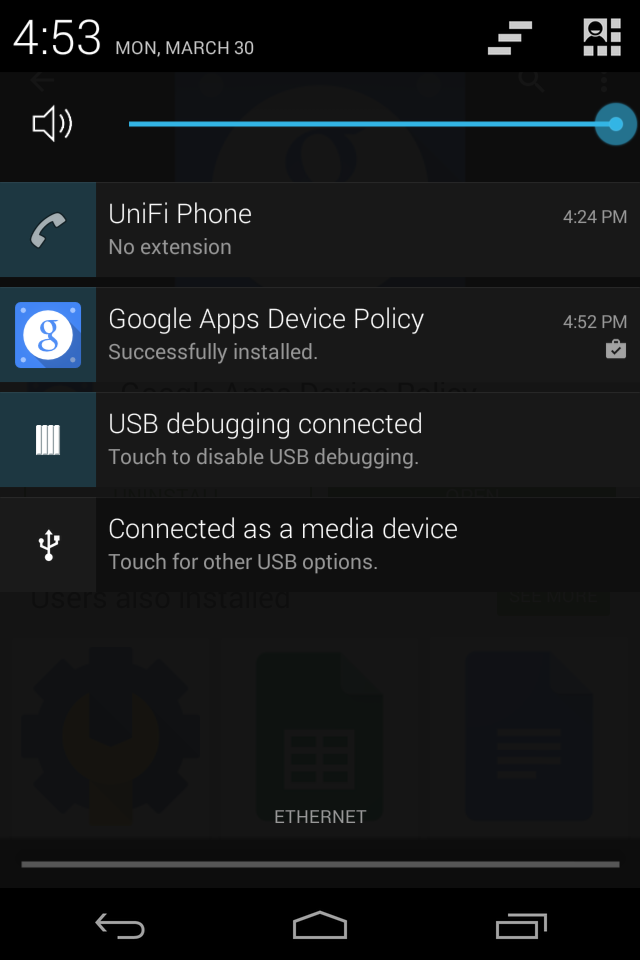Tap the system back button
This screenshot has width=640, height=960.
pyautogui.click(x=120, y=926)
